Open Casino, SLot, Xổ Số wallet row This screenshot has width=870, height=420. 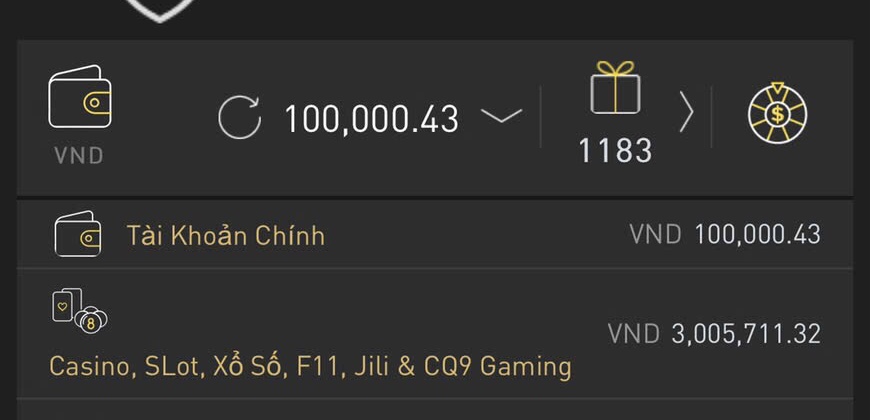point(435,335)
